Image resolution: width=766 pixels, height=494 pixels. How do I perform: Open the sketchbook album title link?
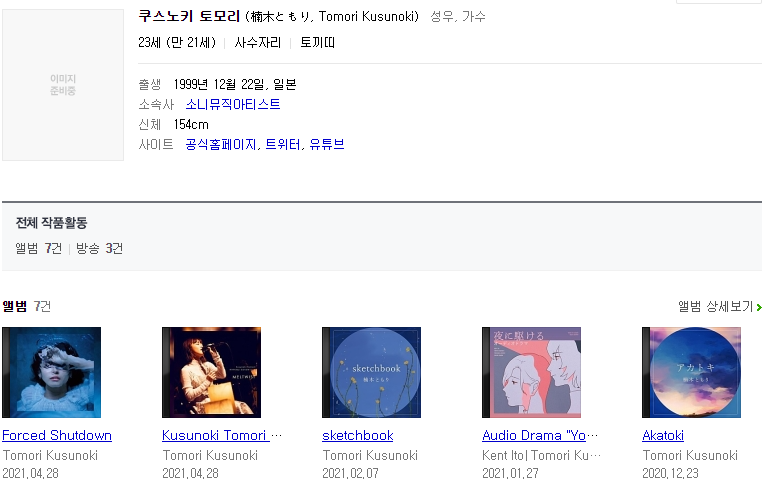(357, 435)
